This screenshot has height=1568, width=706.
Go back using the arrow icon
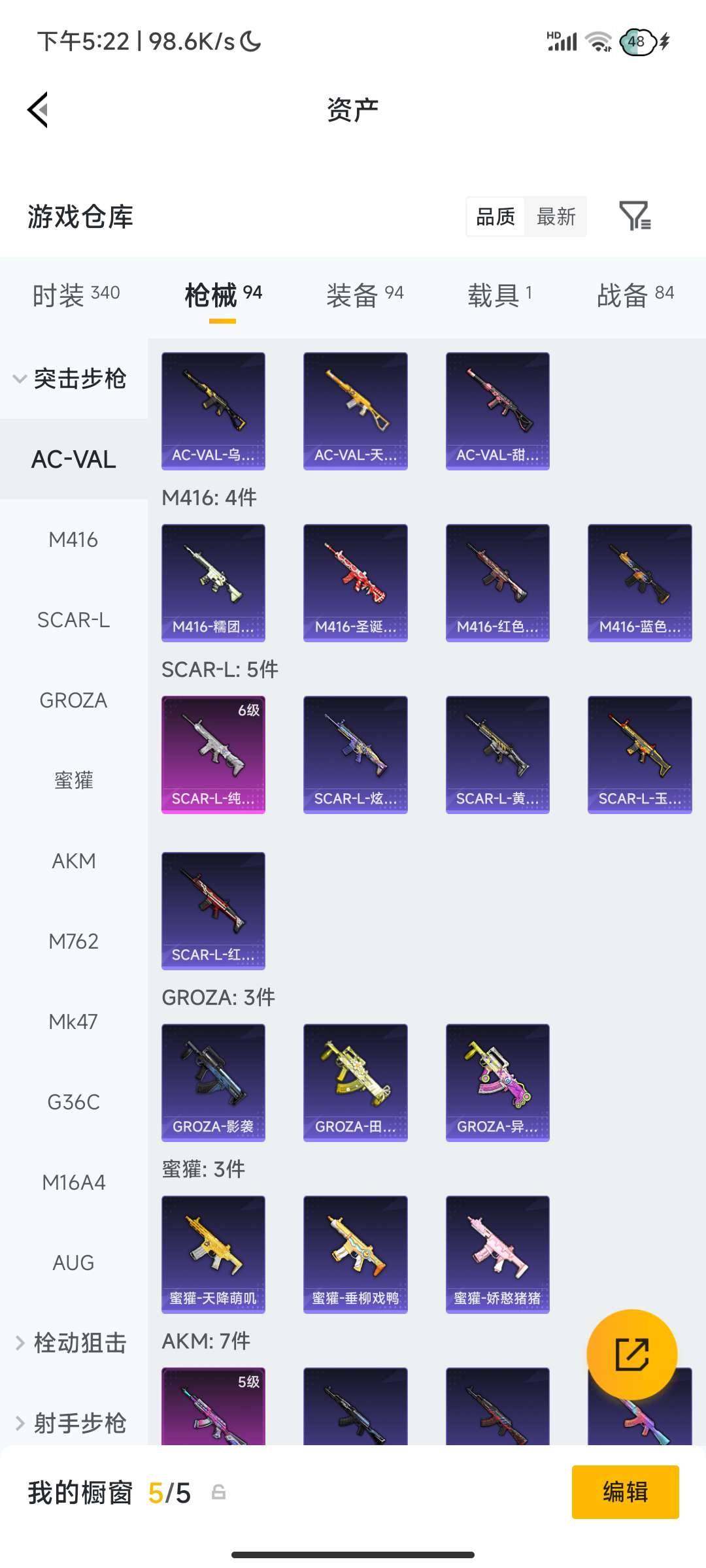coord(38,110)
